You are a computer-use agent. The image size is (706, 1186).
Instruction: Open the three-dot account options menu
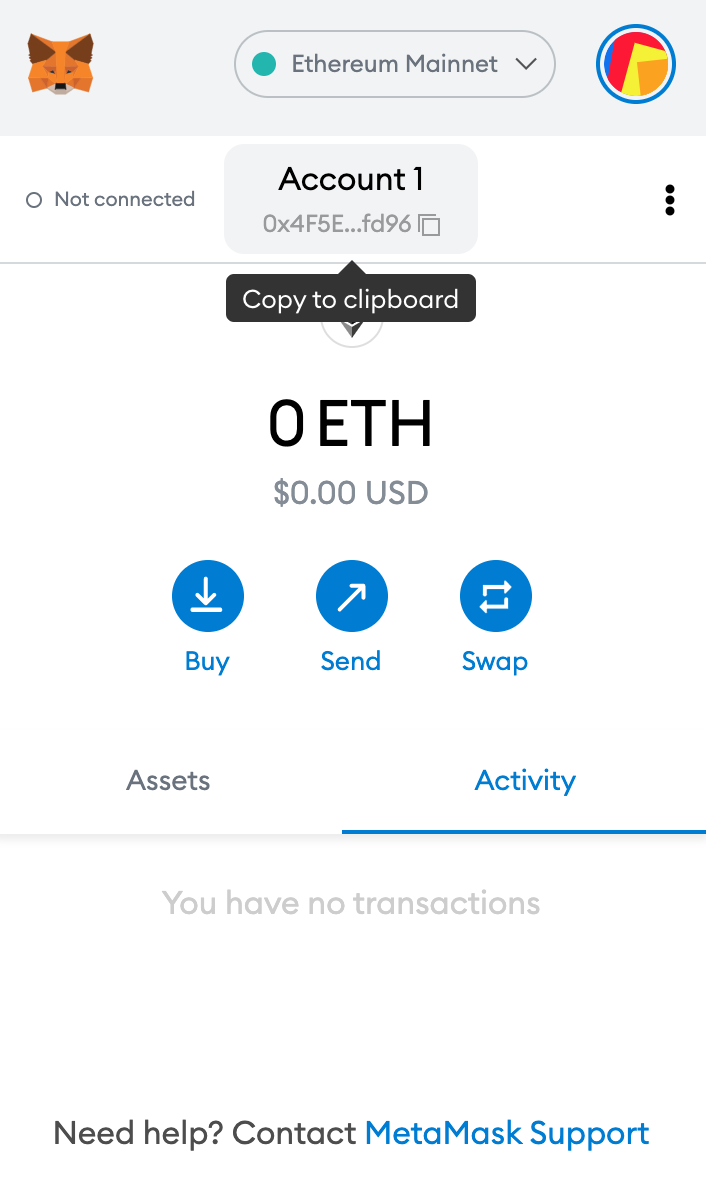click(x=670, y=200)
